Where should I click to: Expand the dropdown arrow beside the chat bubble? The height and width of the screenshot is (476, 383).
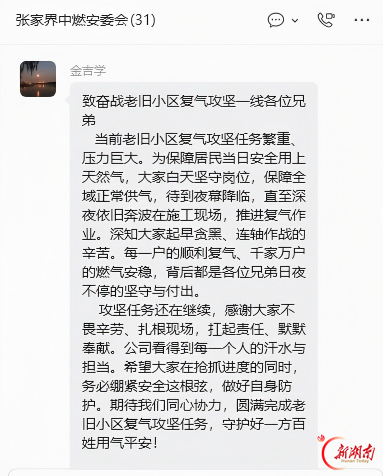(x=295, y=21)
